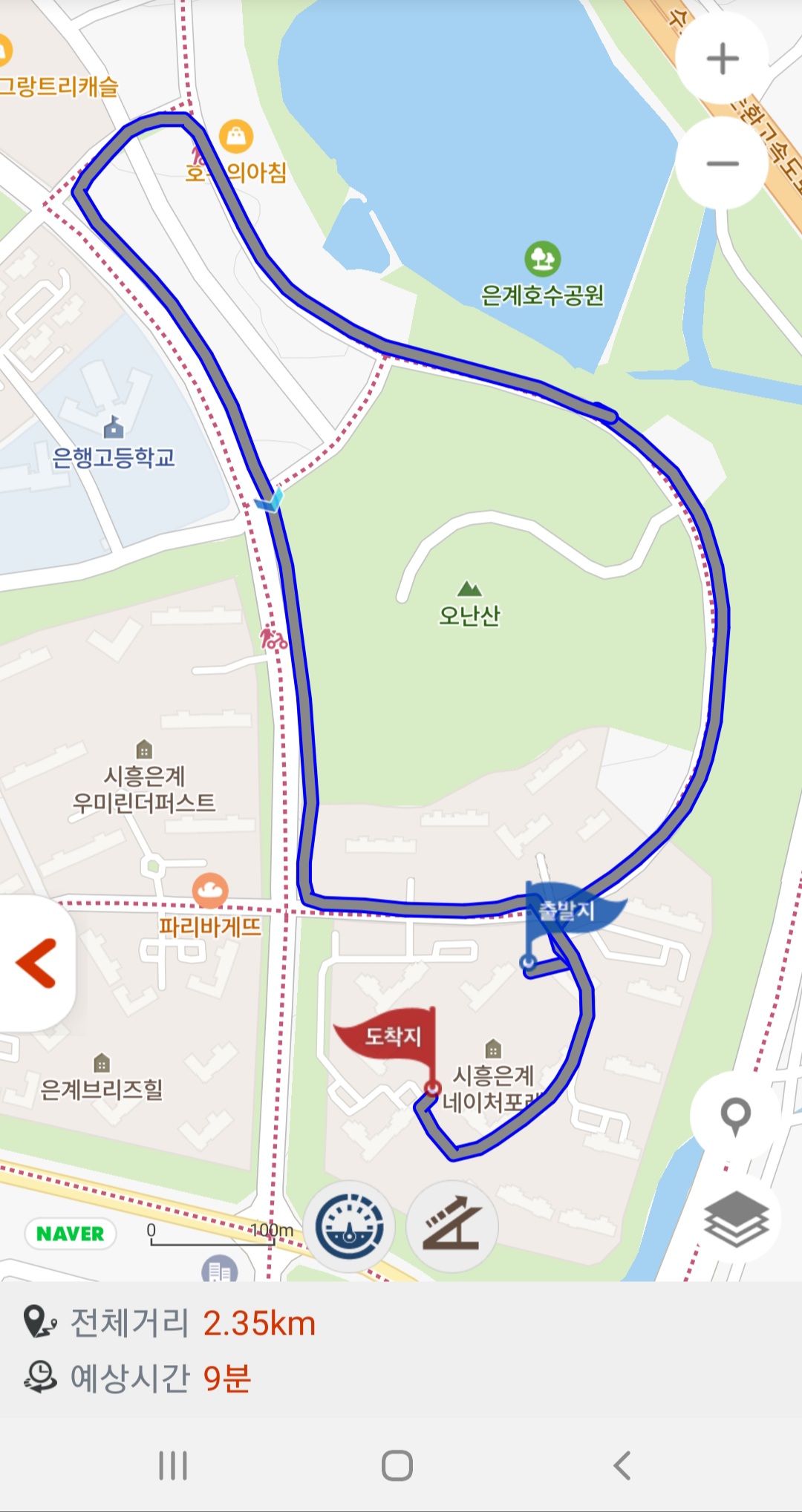Open recent apps from the navigation bar
The width and height of the screenshot is (802, 1512).
pyautogui.click(x=173, y=1465)
